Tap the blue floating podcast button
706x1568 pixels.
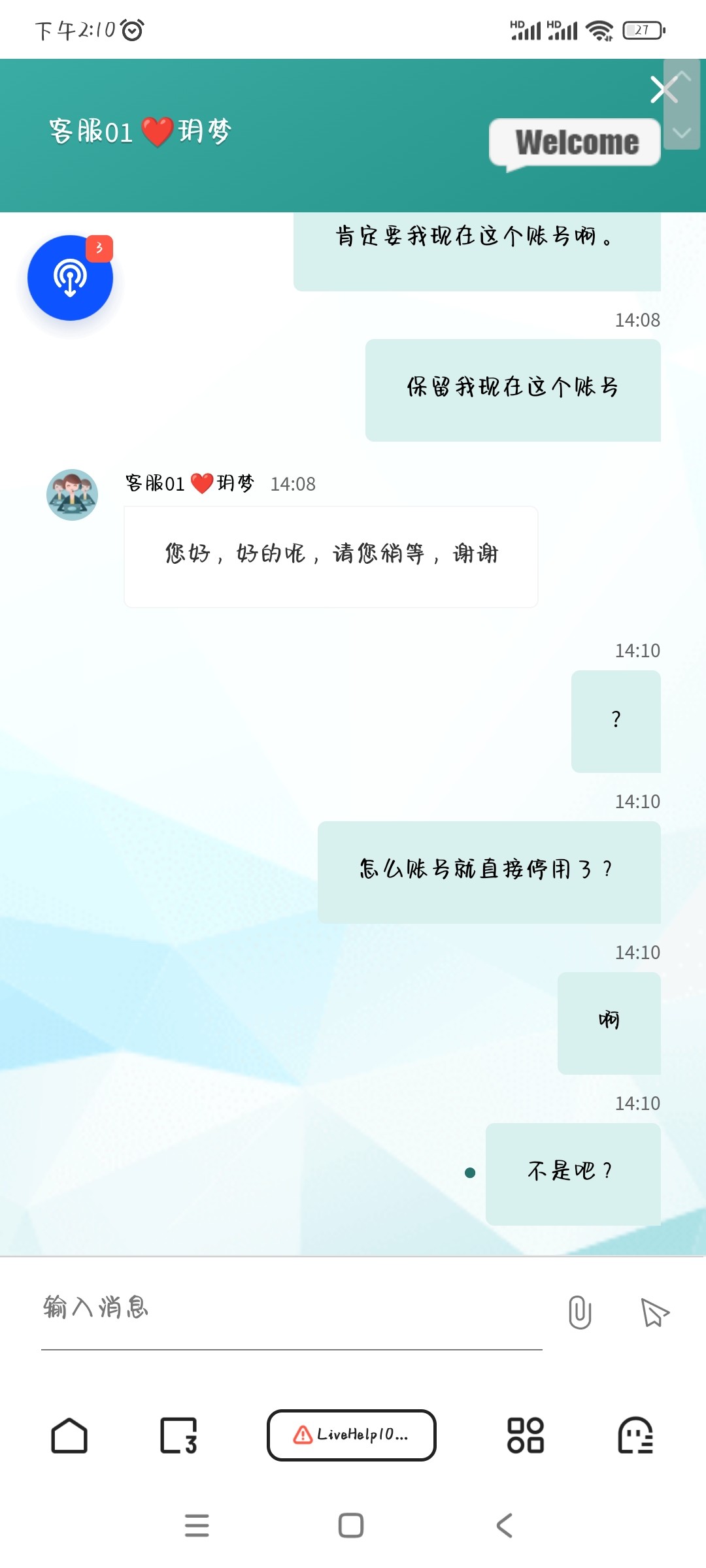(x=70, y=278)
